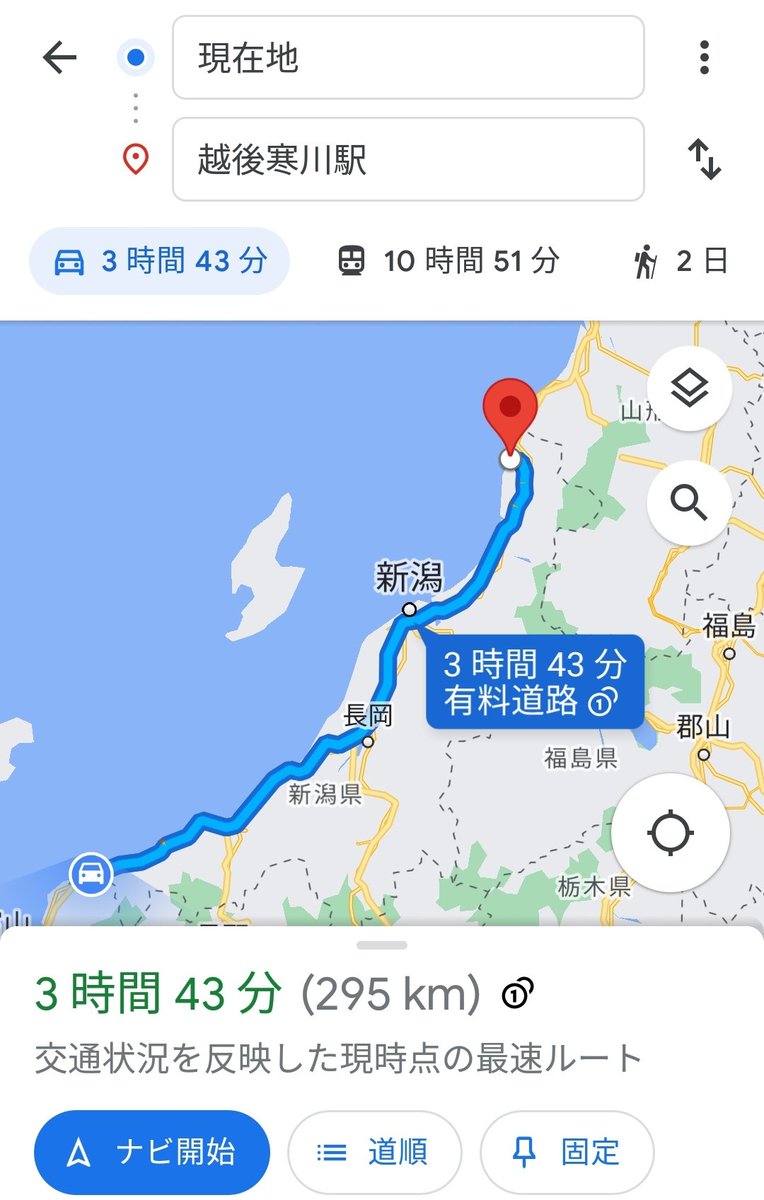Go back with the arrow icon
The width and height of the screenshot is (764, 1200).
[60, 58]
